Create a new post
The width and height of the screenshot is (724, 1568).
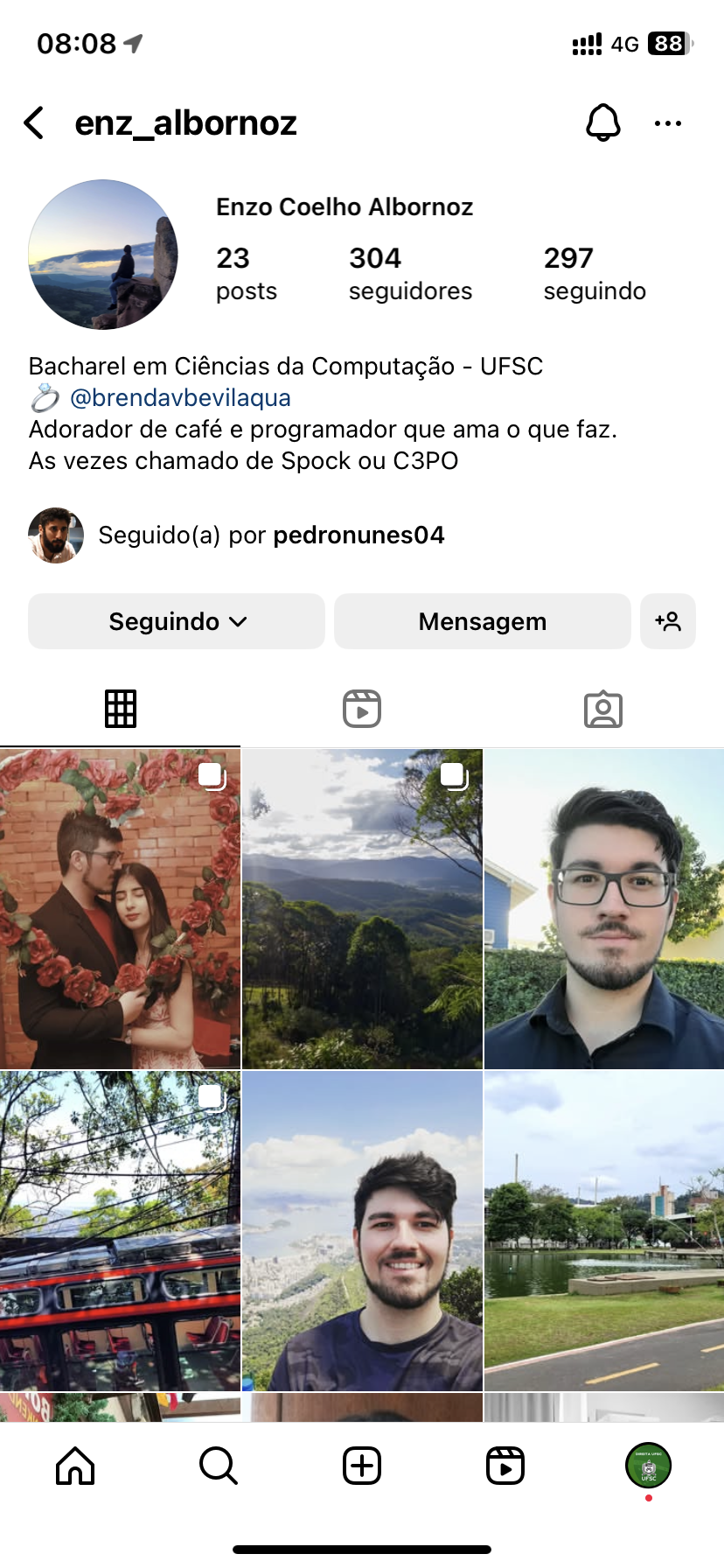click(x=362, y=1466)
